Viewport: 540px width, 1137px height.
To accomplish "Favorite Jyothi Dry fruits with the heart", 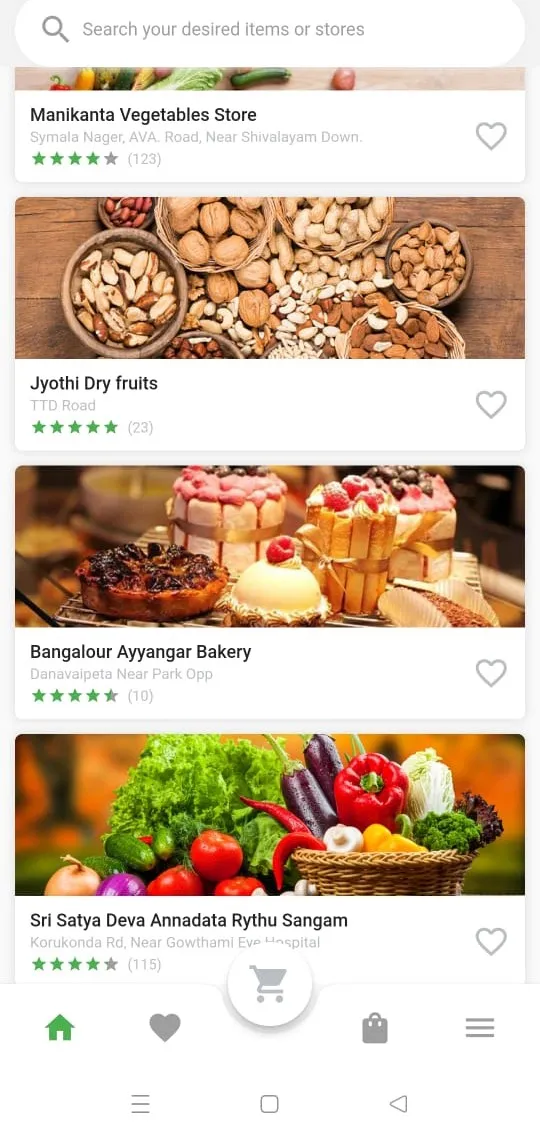I will (491, 405).
